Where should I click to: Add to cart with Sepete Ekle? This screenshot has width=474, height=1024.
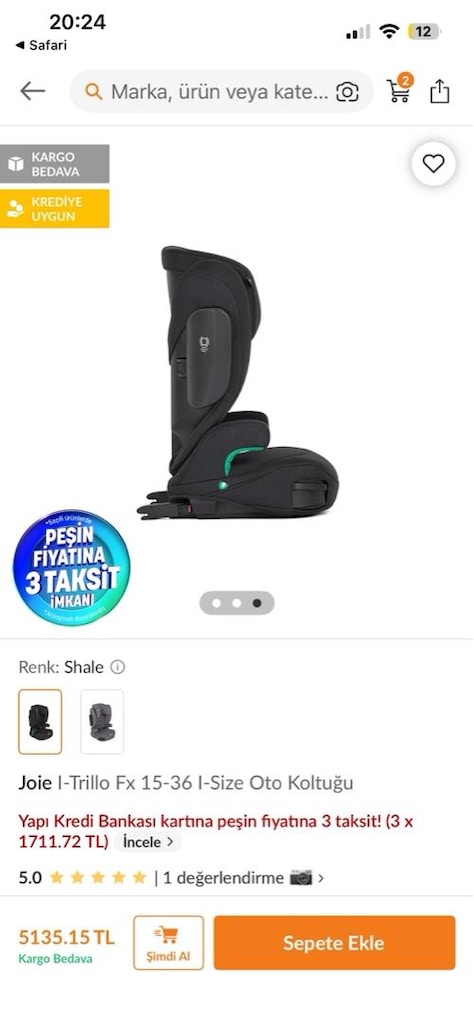coord(334,942)
